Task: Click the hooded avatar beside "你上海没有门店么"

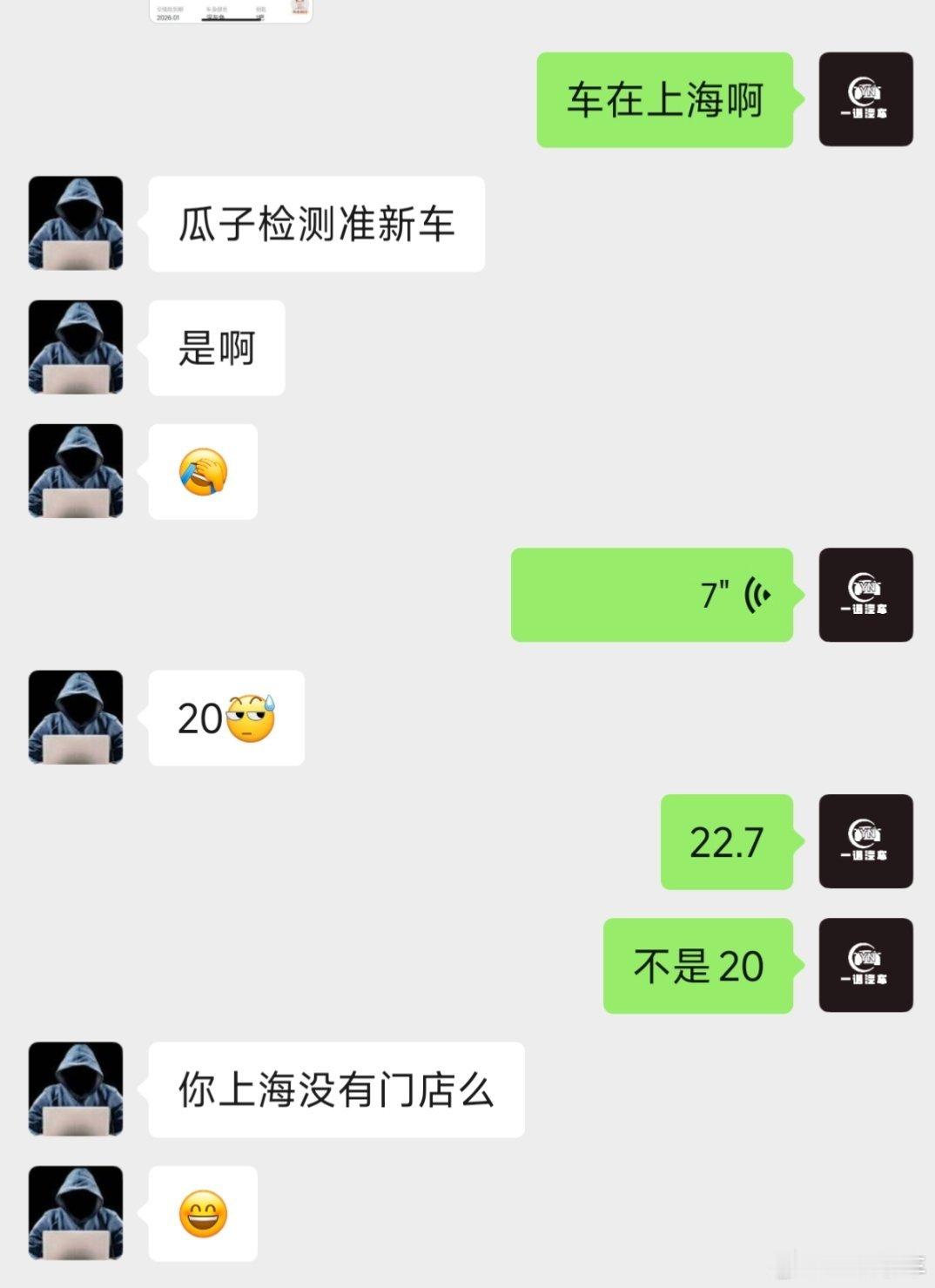Action: tap(76, 1089)
